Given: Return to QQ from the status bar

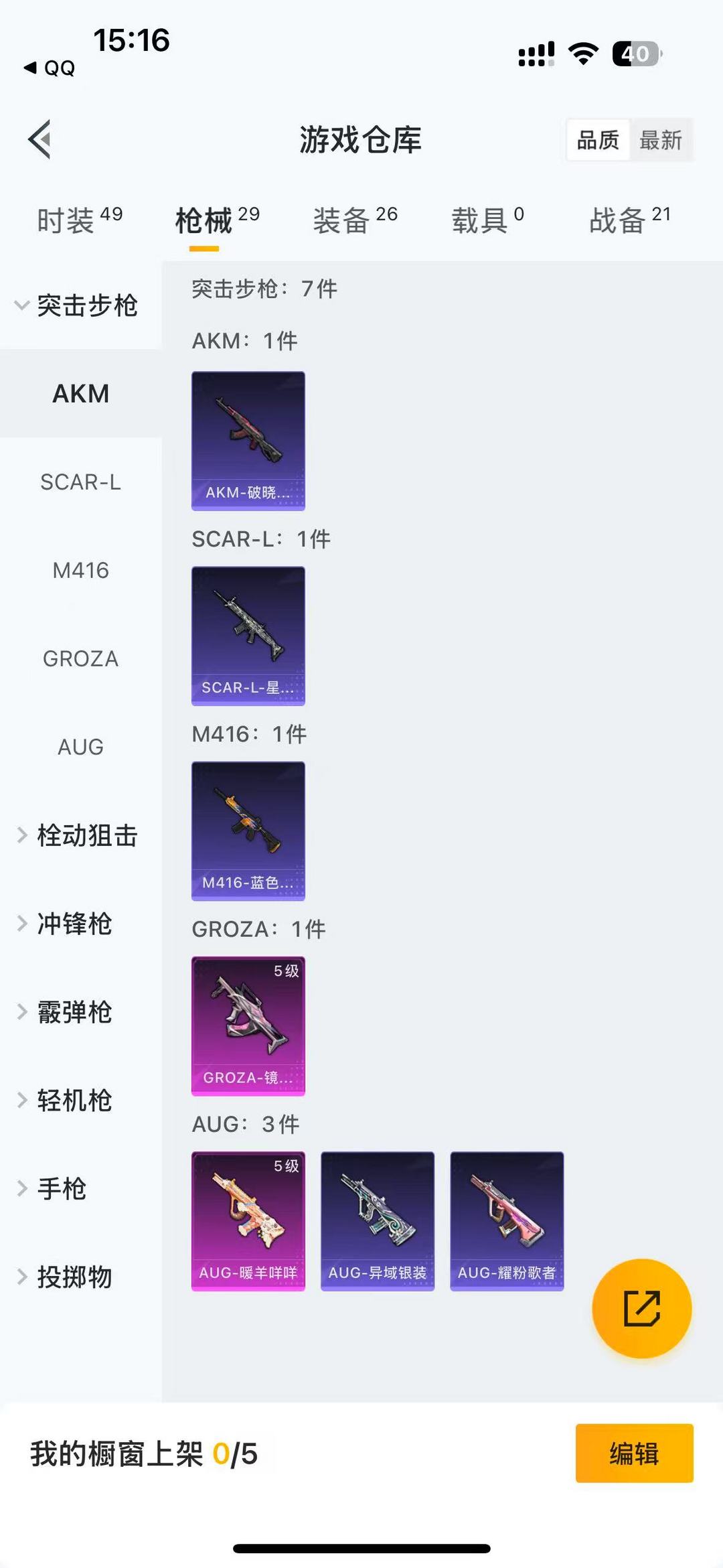Looking at the screenshot, I should [50, 68].
